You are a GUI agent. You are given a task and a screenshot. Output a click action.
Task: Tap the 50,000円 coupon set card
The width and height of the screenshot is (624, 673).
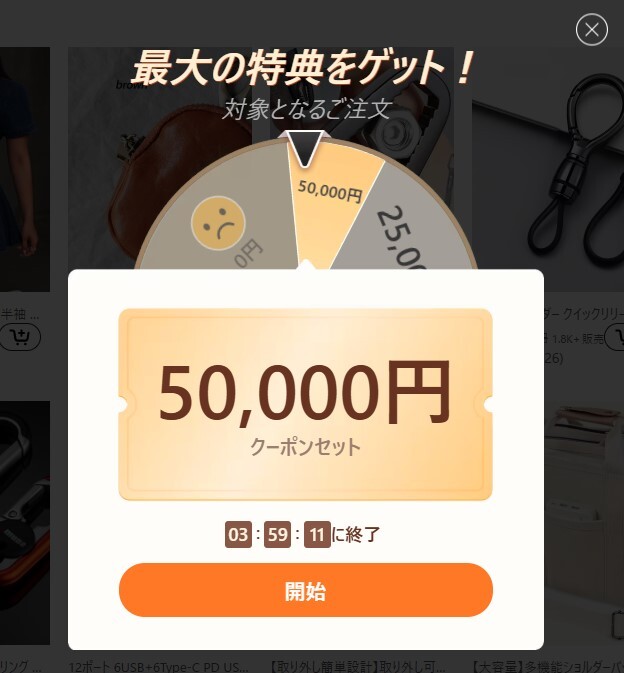click(306, 404)
